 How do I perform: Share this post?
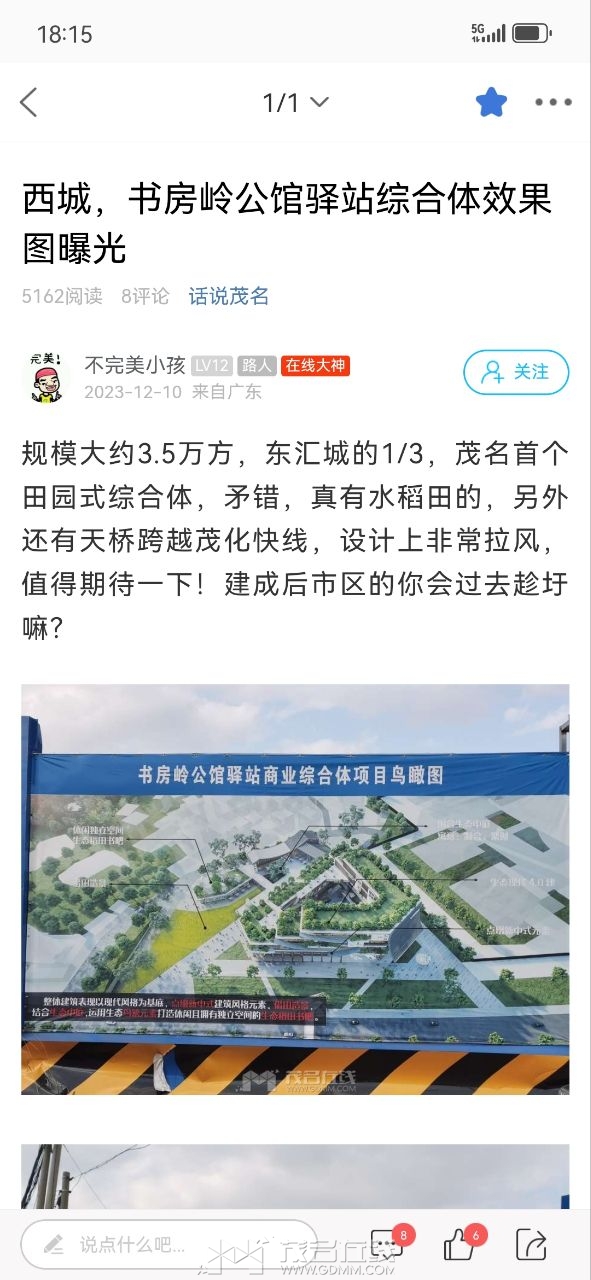point(531,1244)
